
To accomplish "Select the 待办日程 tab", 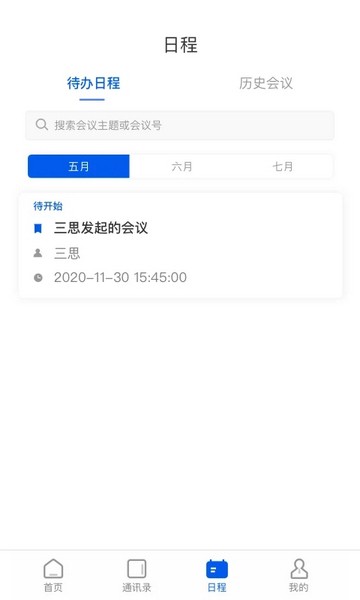I will tap(93, 83).
